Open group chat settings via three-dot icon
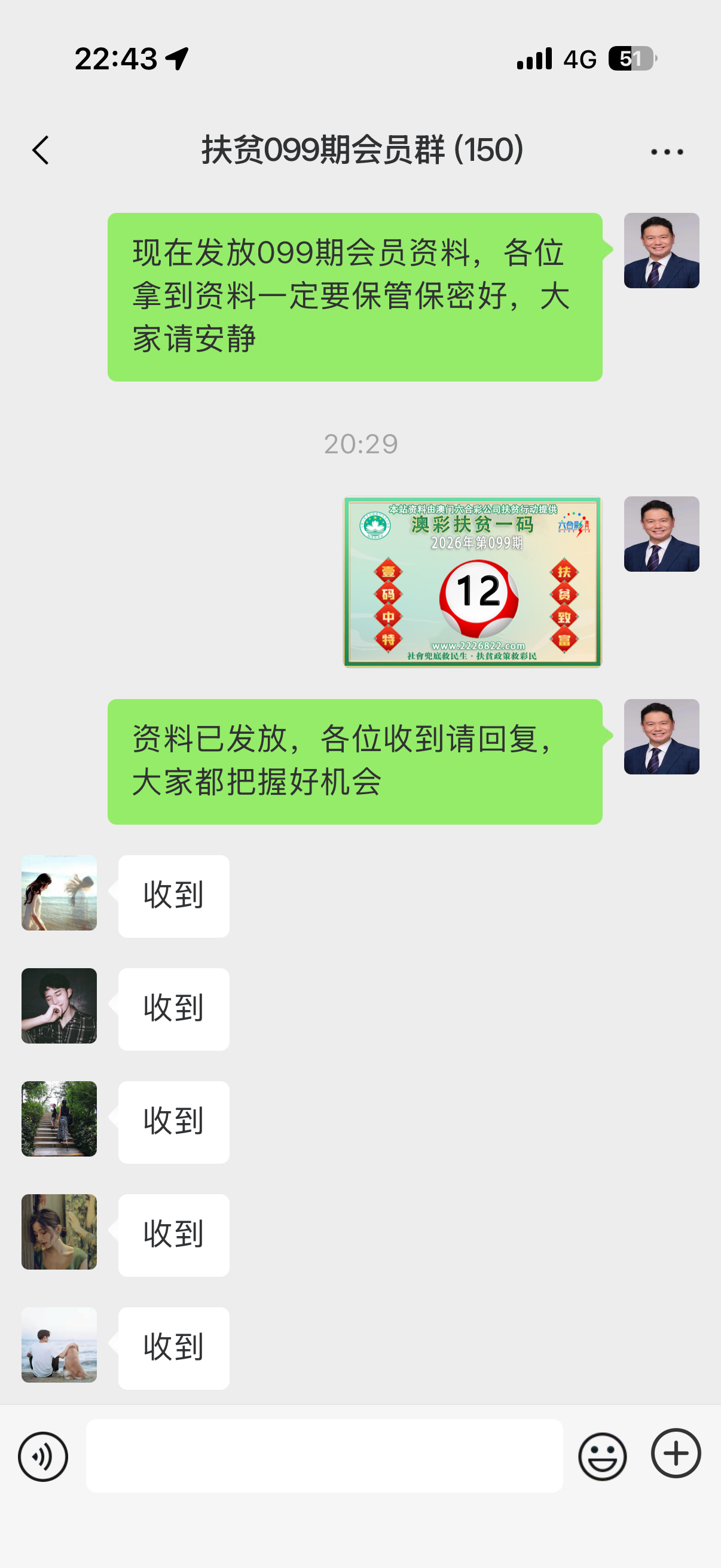This screenshot has height=1568, width=721. click(x=666, y=150)
